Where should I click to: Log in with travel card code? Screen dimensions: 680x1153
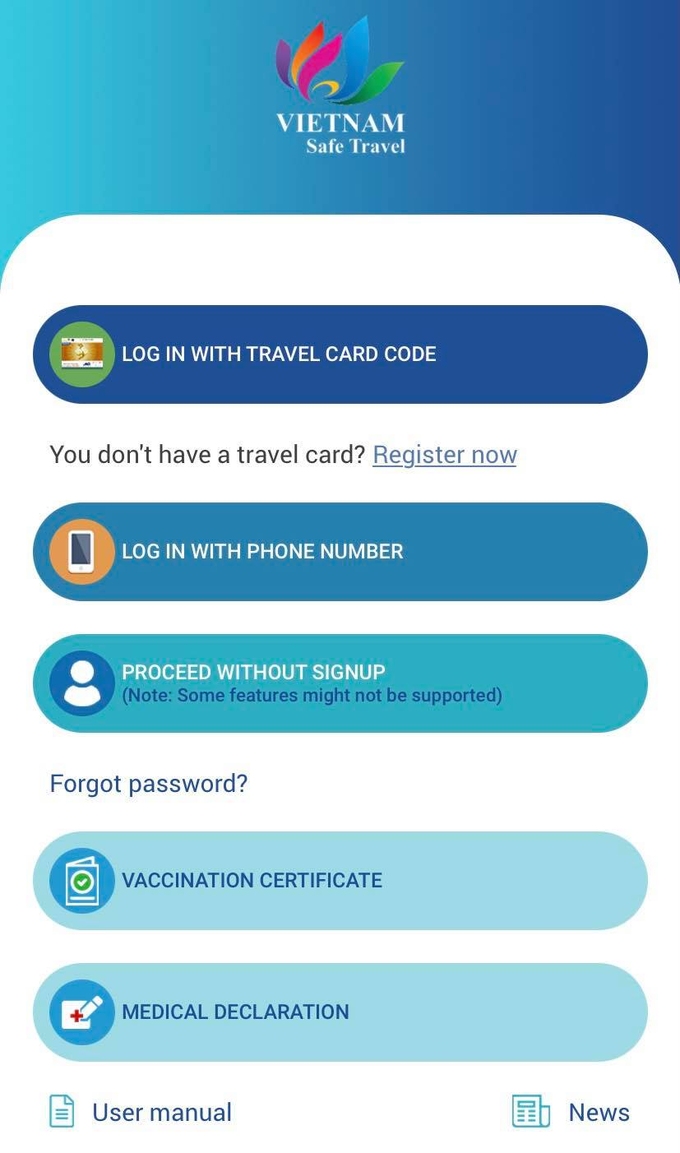340,354
